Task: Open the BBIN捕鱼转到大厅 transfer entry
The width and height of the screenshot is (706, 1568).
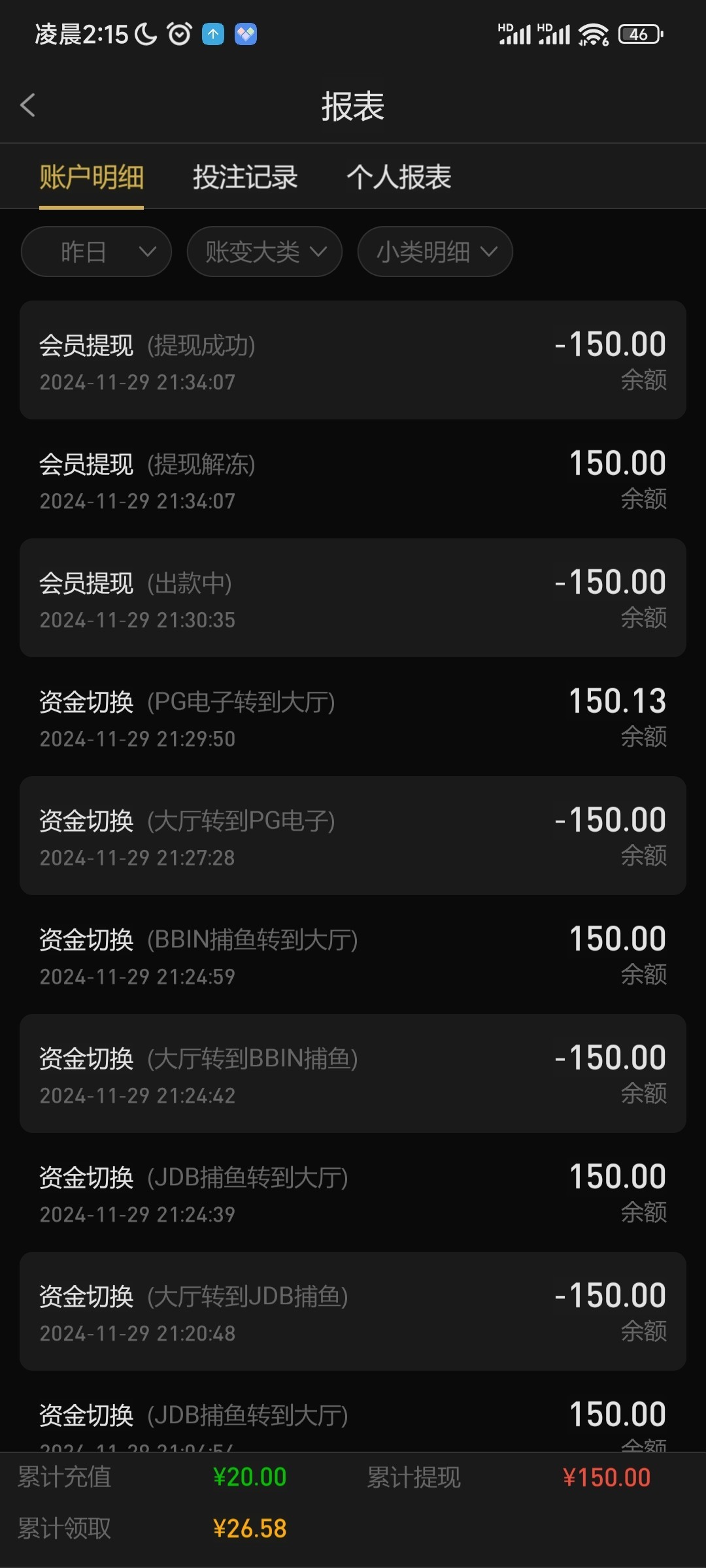Action: click(353, 955)
